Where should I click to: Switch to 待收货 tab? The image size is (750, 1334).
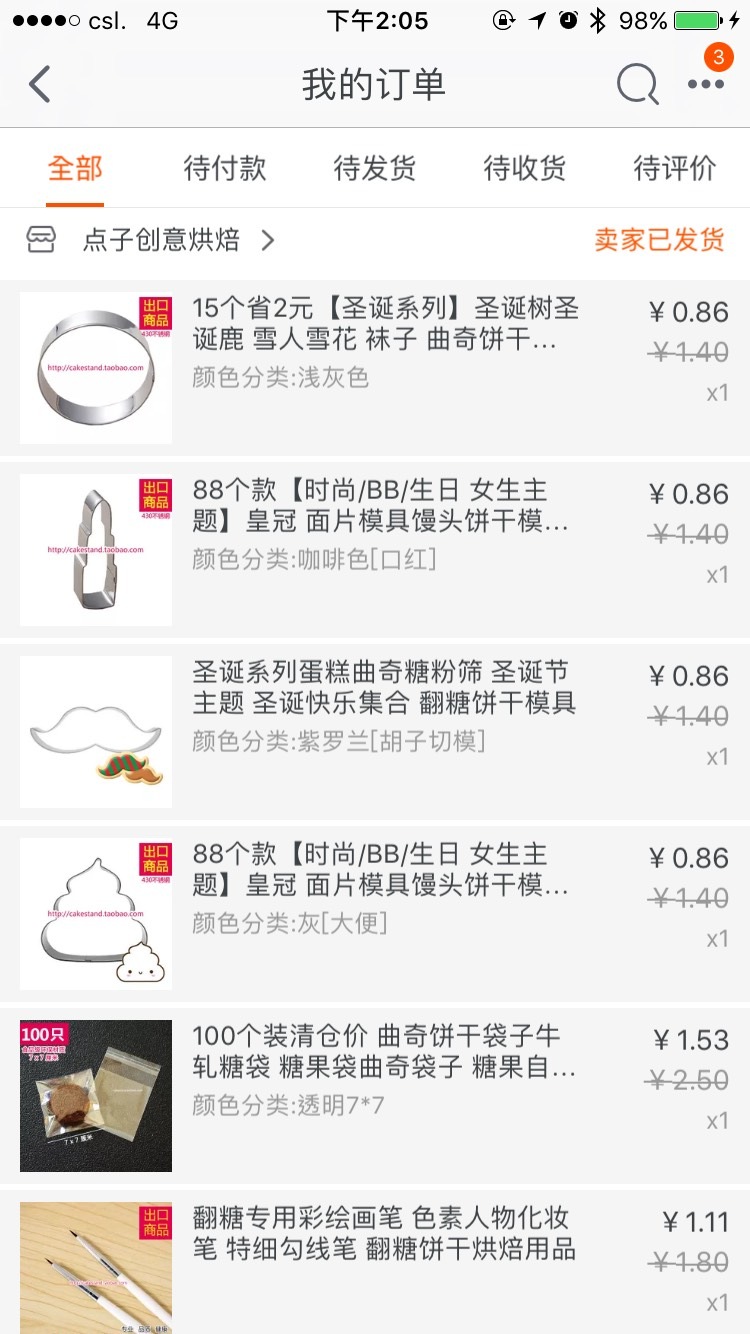click(525, 168)
